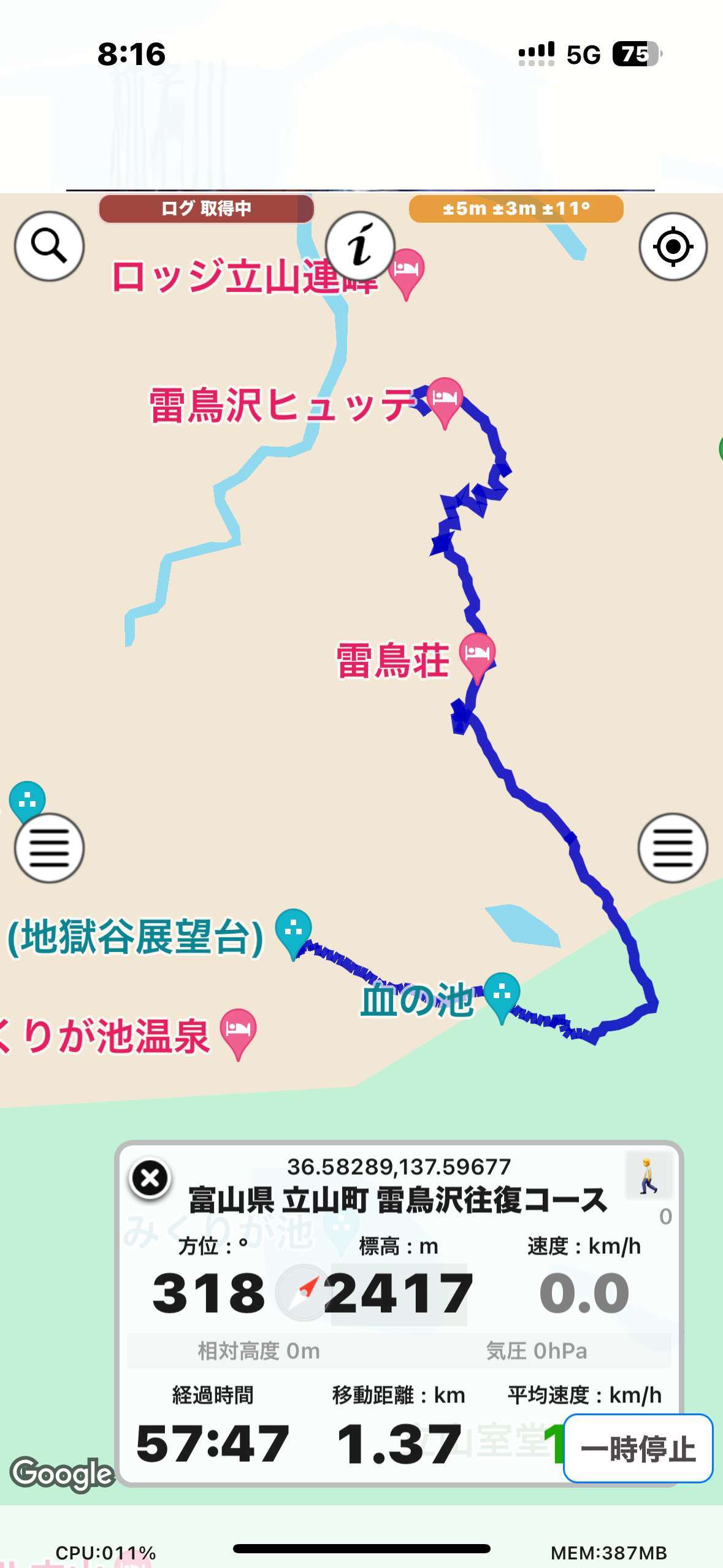This screenshot has height=1568, width=723.
Task: Close the track info panel
Action: [x=150, y=1178]
